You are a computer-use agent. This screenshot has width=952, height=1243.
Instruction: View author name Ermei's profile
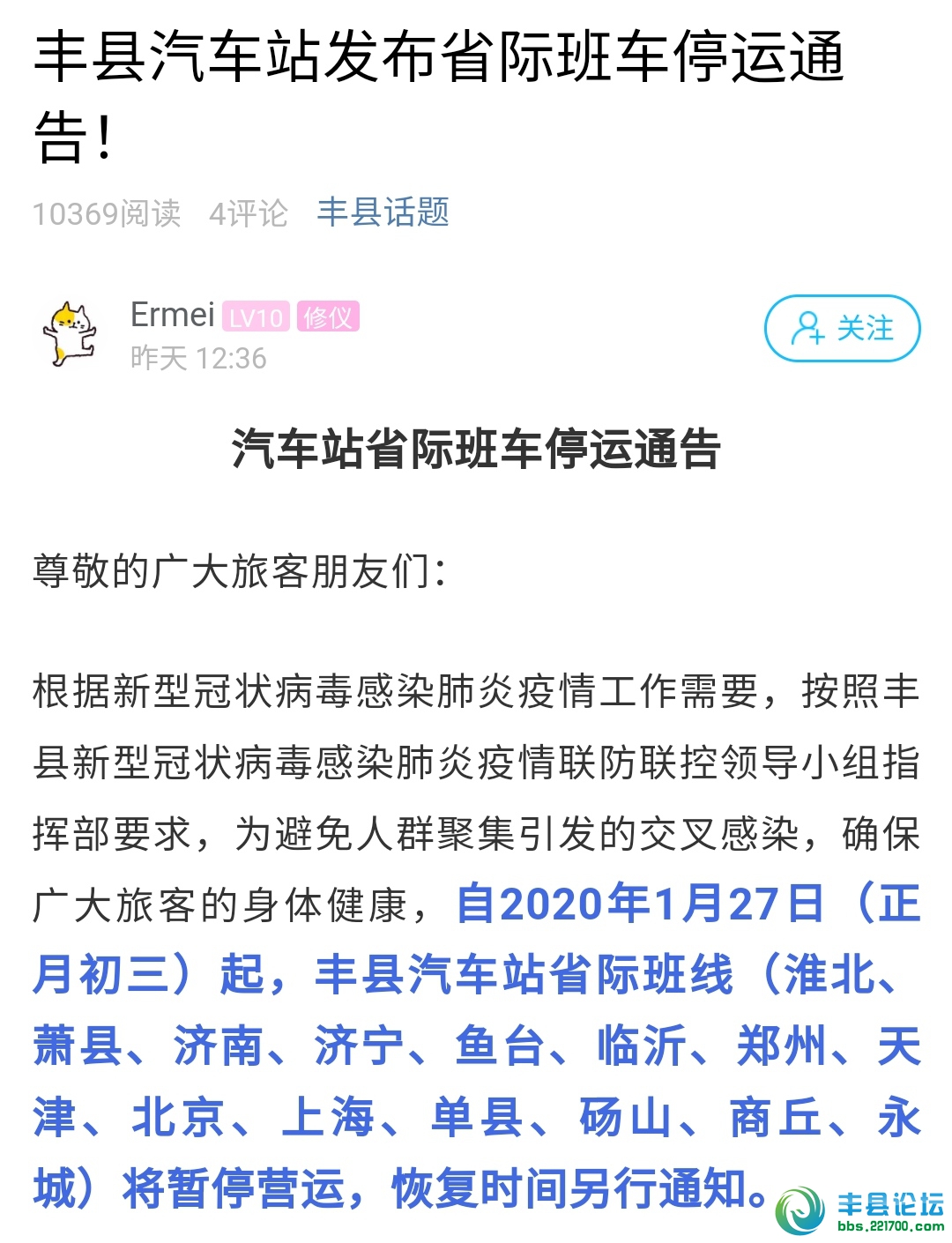[x=172, y=315]
